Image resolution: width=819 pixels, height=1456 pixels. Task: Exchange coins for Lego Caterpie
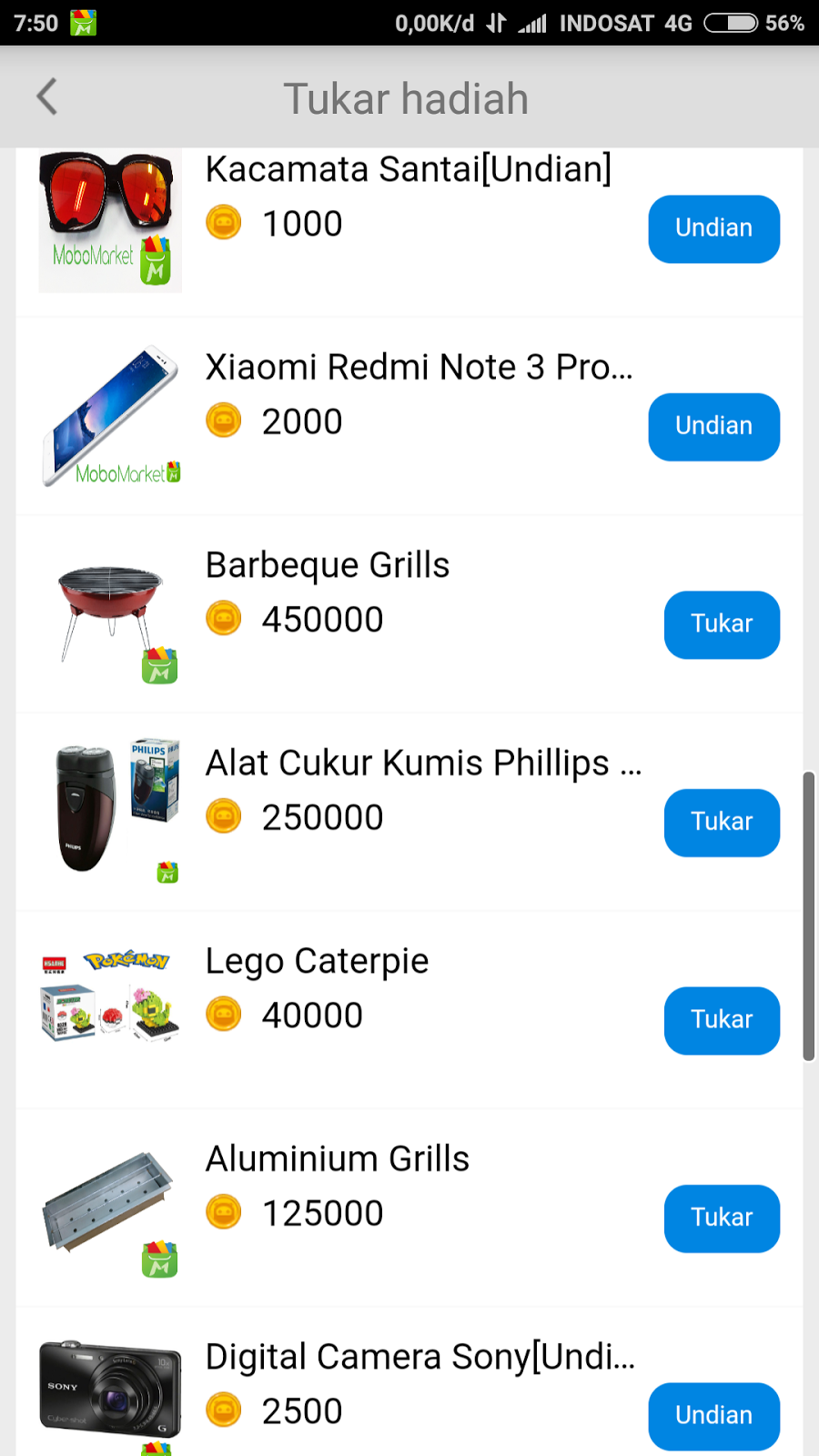722,1020
